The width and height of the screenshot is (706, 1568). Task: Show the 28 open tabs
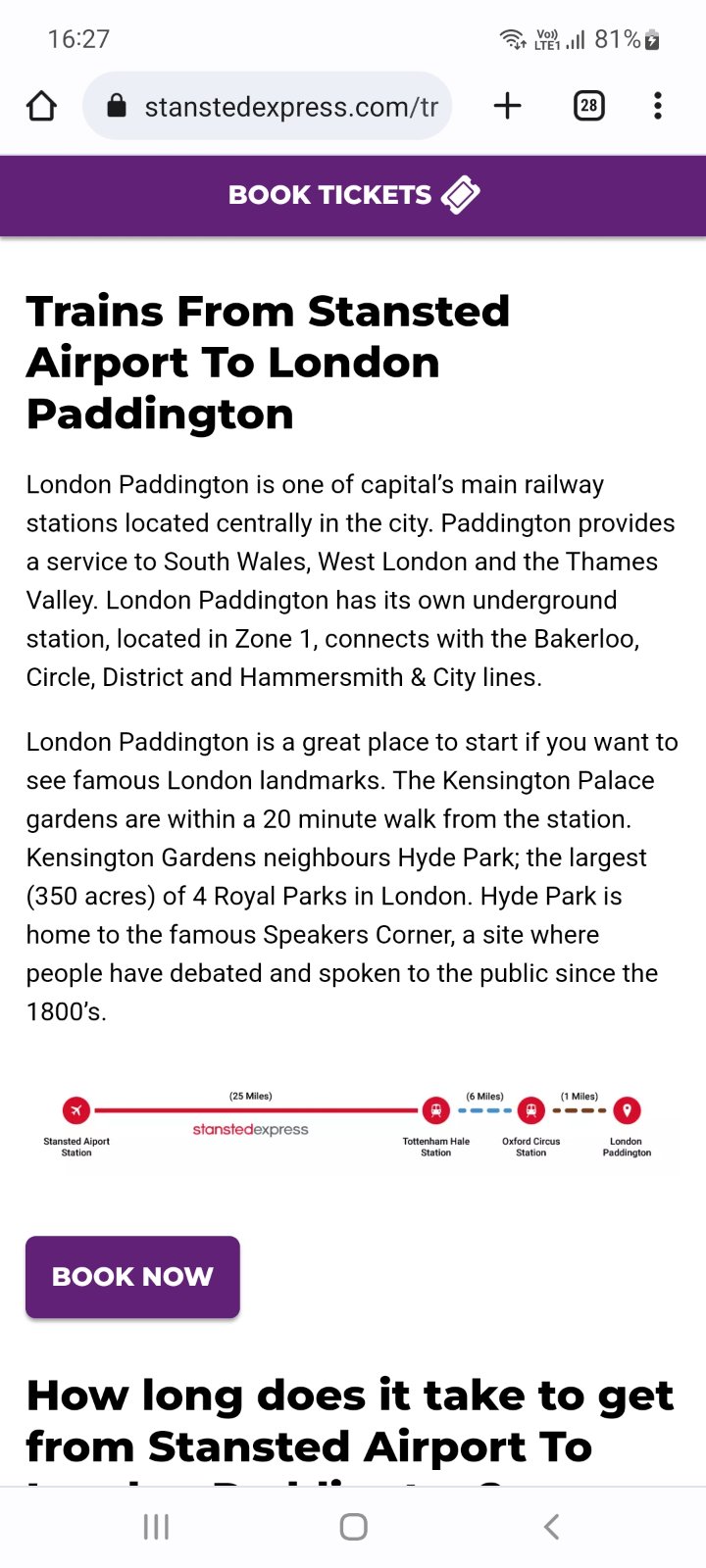588,106
